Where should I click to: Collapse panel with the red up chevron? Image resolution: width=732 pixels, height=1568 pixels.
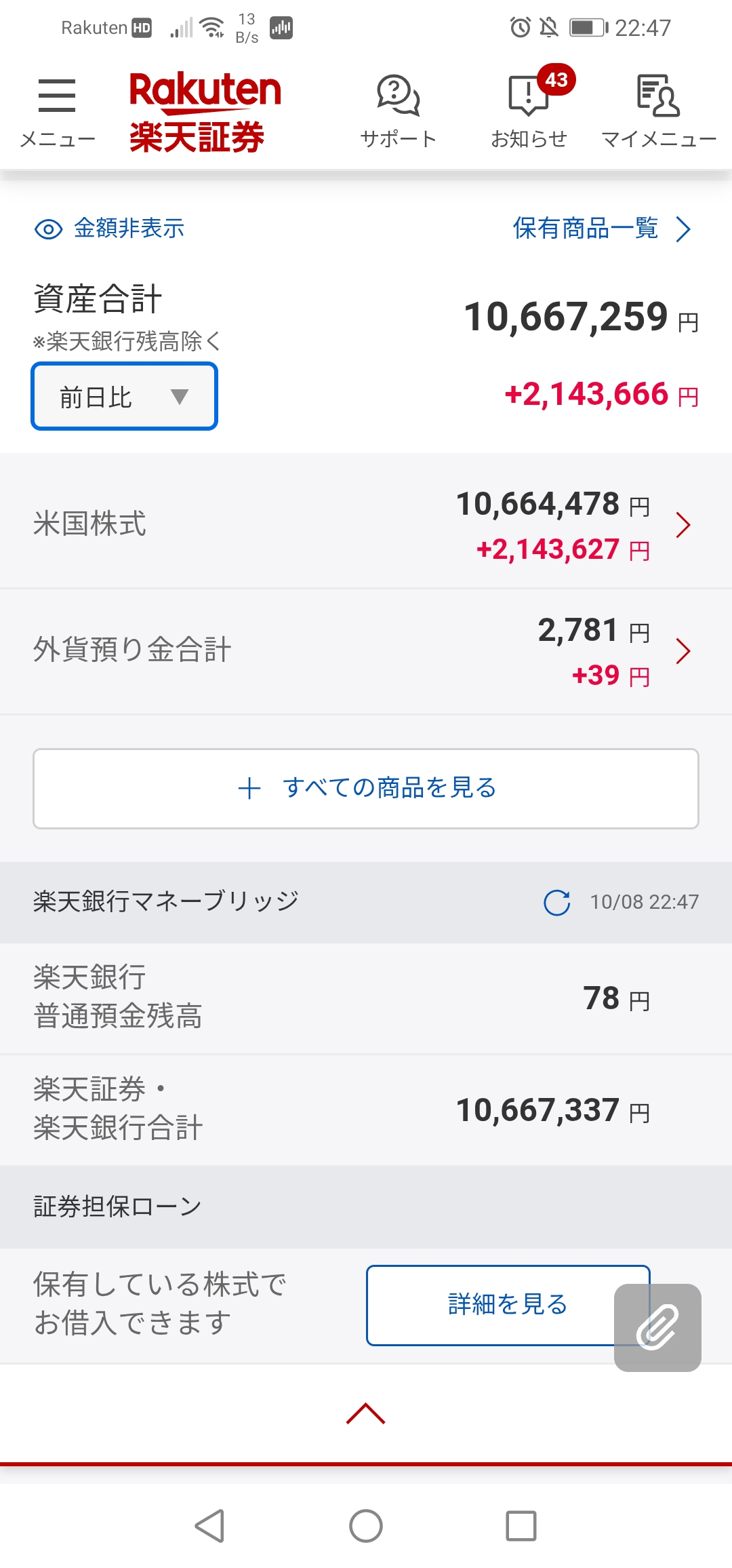click(366, 1413)
